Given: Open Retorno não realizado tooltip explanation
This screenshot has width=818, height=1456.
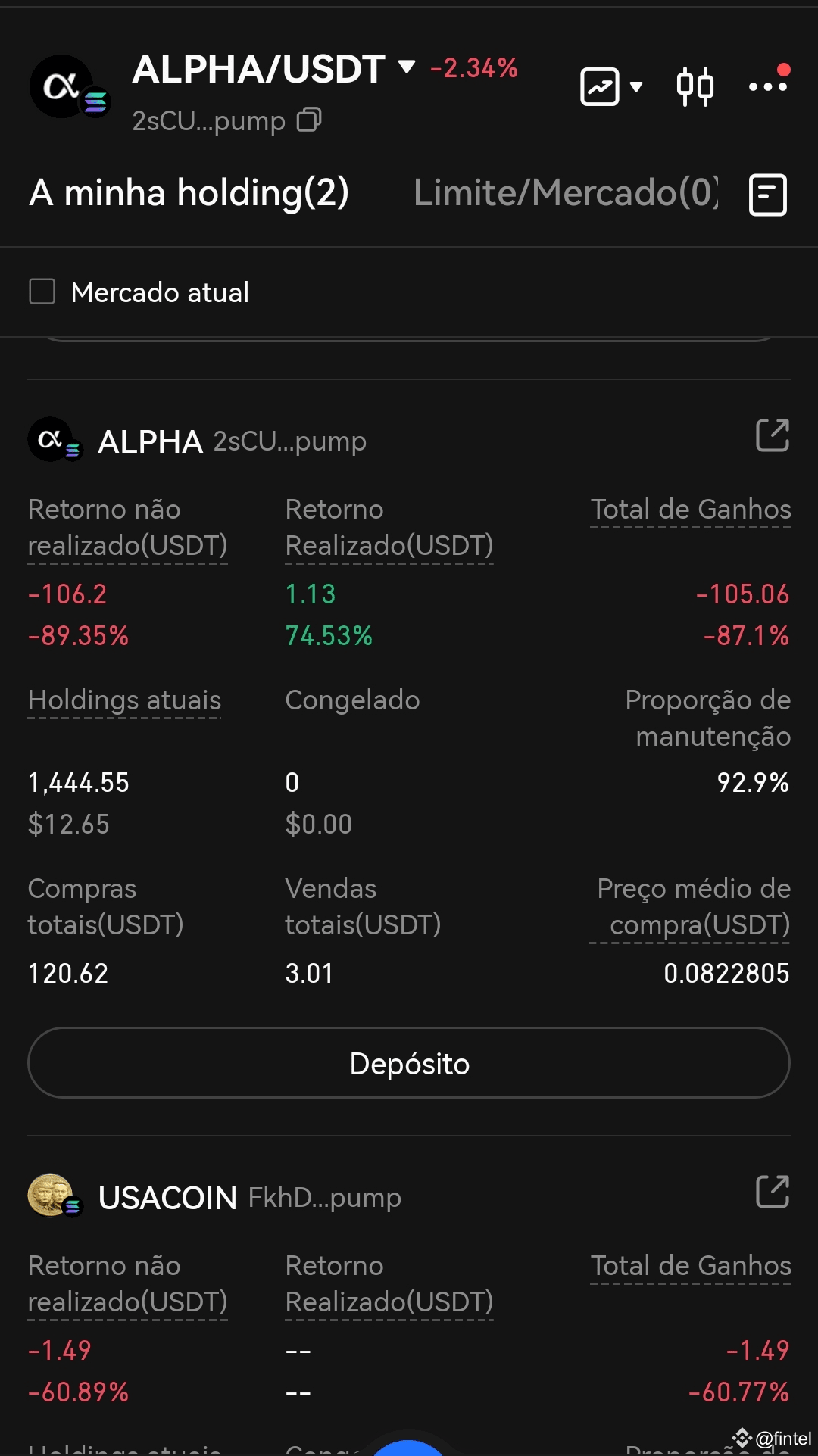Looking at the screenshot, I should pyautogui.click(x=127, y=528).
